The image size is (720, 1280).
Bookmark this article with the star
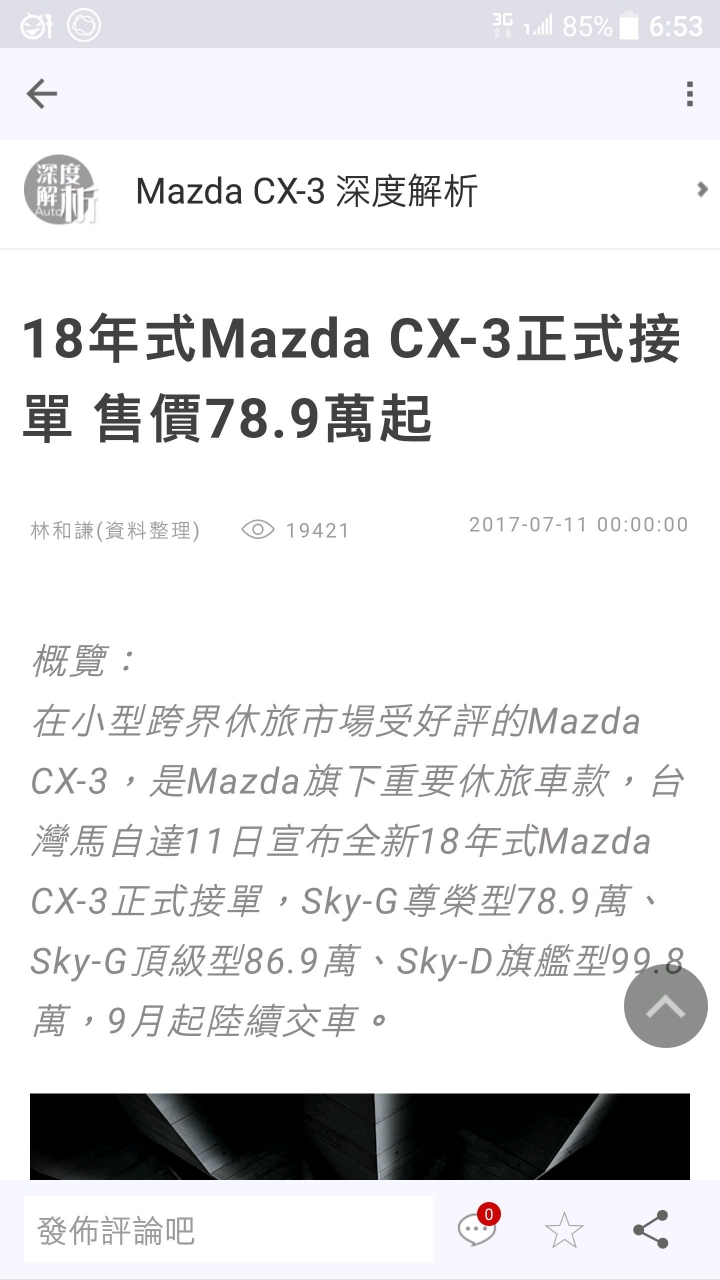coord(563,1230)
